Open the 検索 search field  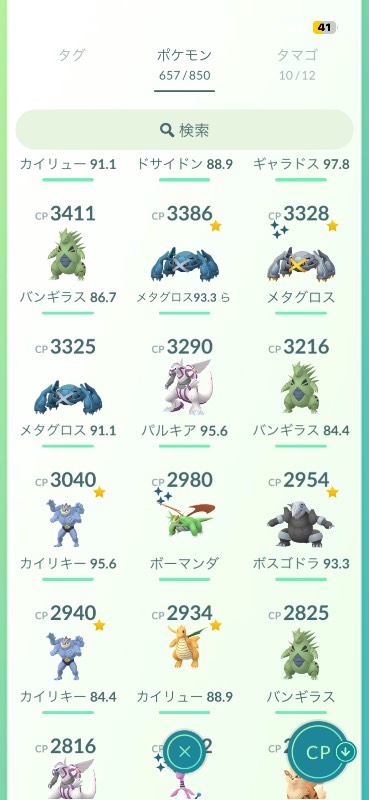184,130
